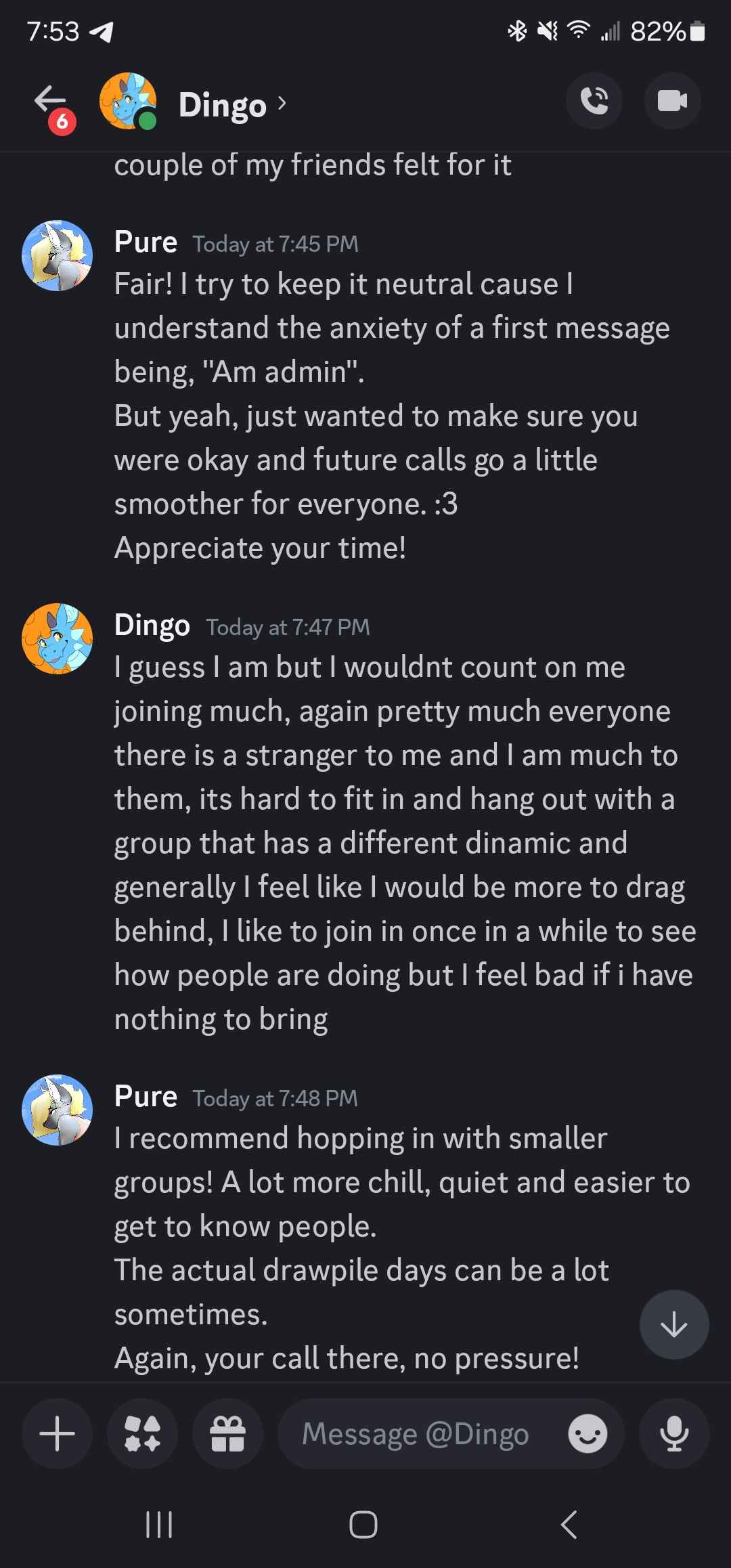Tap Pure's avatar on the 7:45 PM message
Image resolution: width=731 pixels, height=1568 pixels.
pyautogui.click(x=58, y=255)
